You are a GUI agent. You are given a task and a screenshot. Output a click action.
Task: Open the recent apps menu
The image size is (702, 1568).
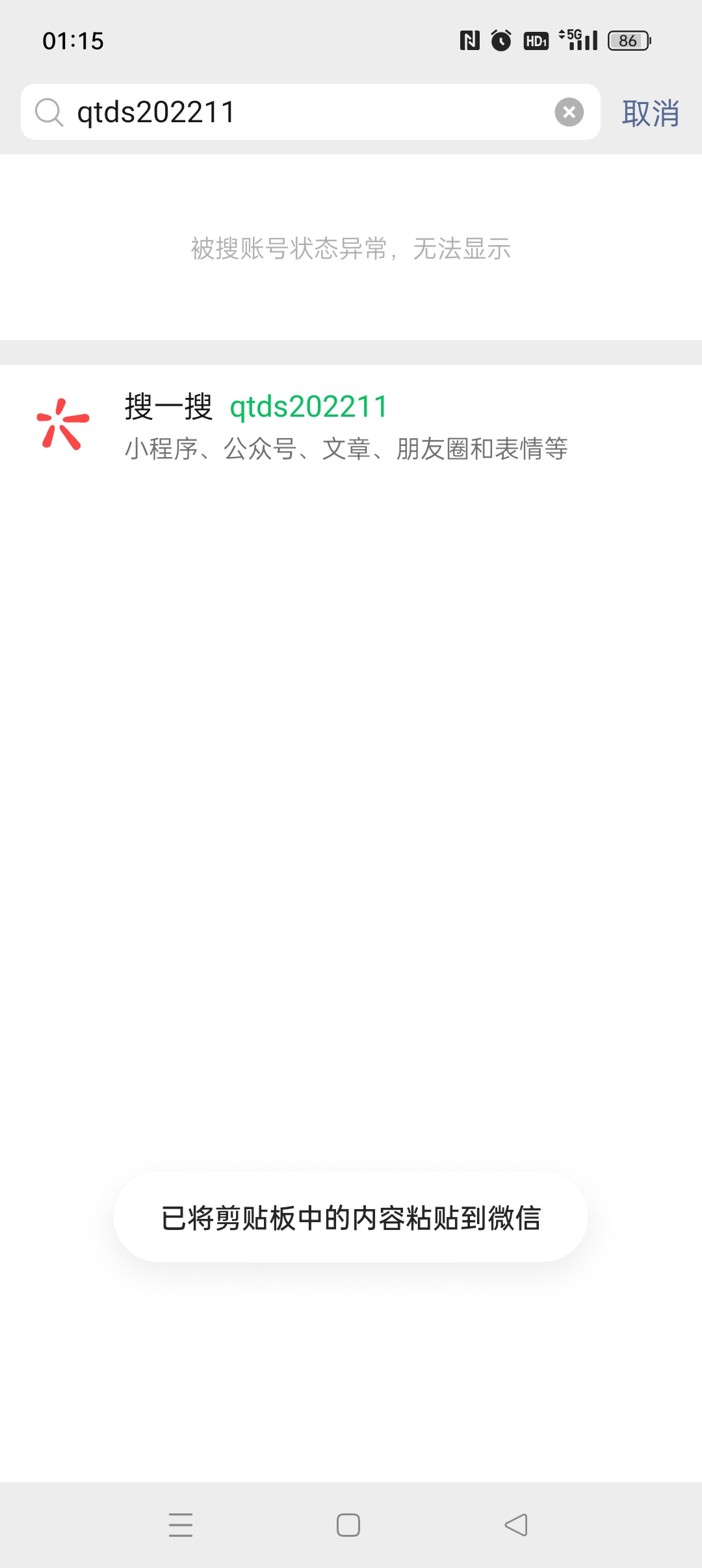181,1524
